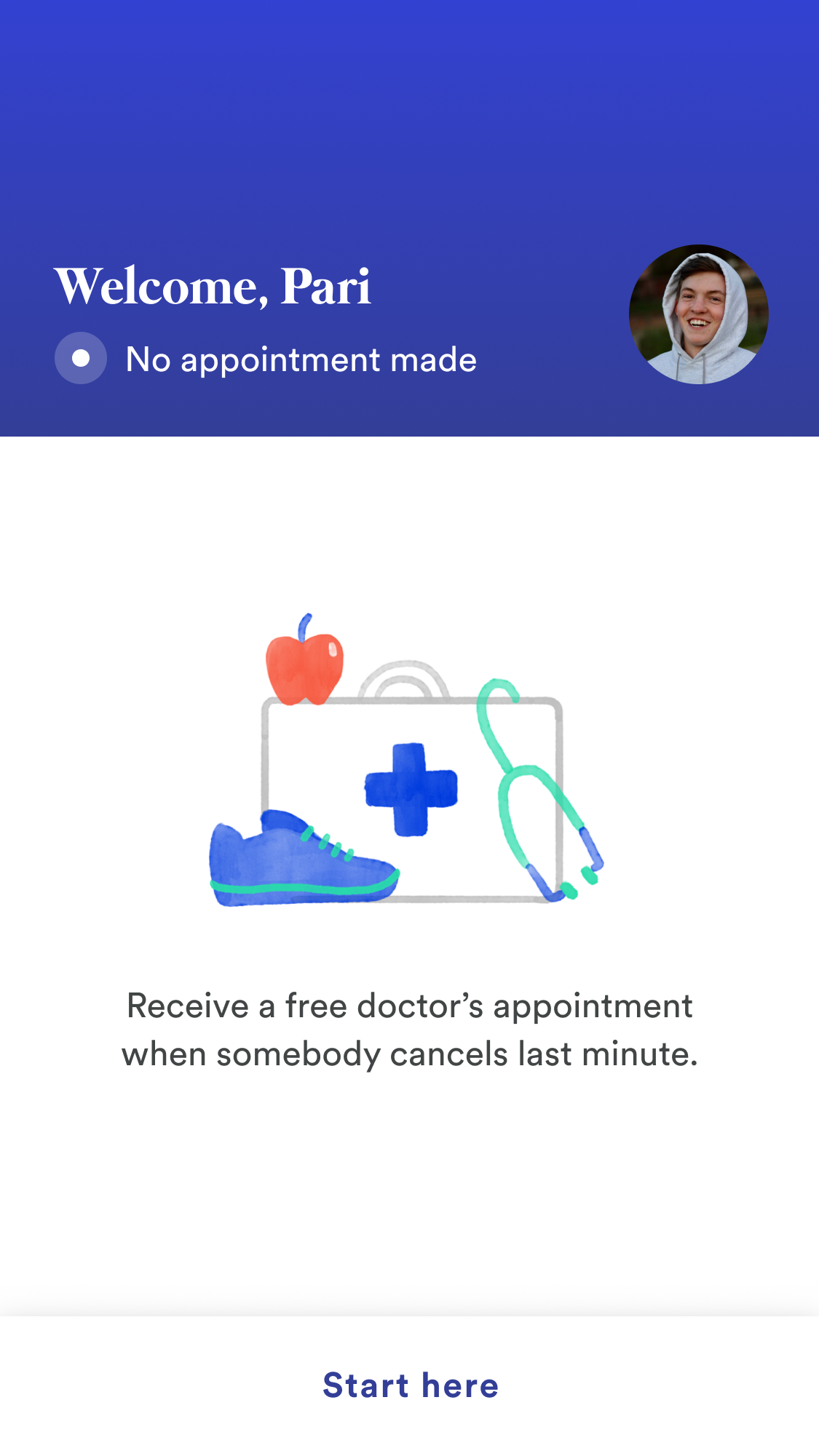The width and height of the screenshot is (819, 1456).
Task: Tap the Start here button
Action: click(x=410, y=1385)
